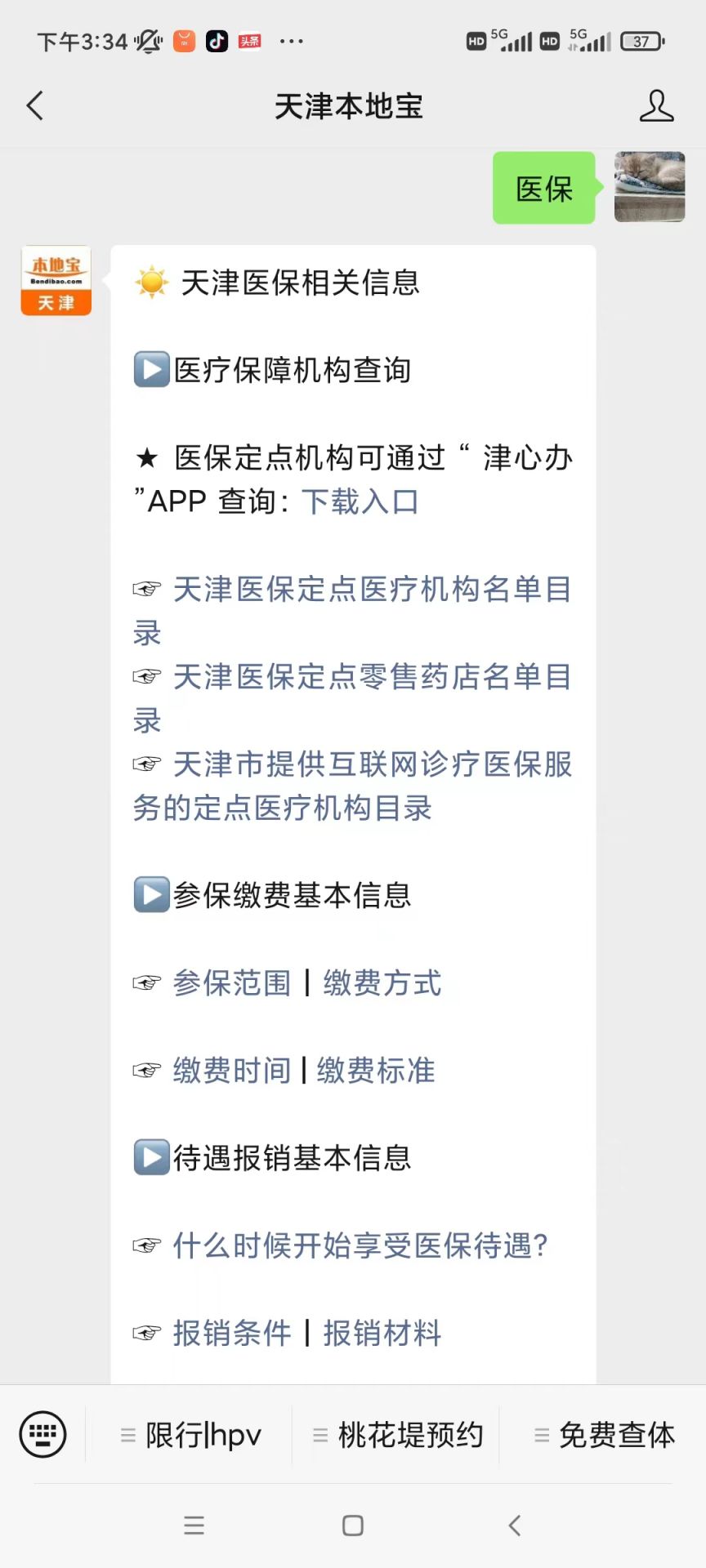This screenshot has width=706, height=1568.
Task: Tap the system home button
Action: pos(353,1525)
